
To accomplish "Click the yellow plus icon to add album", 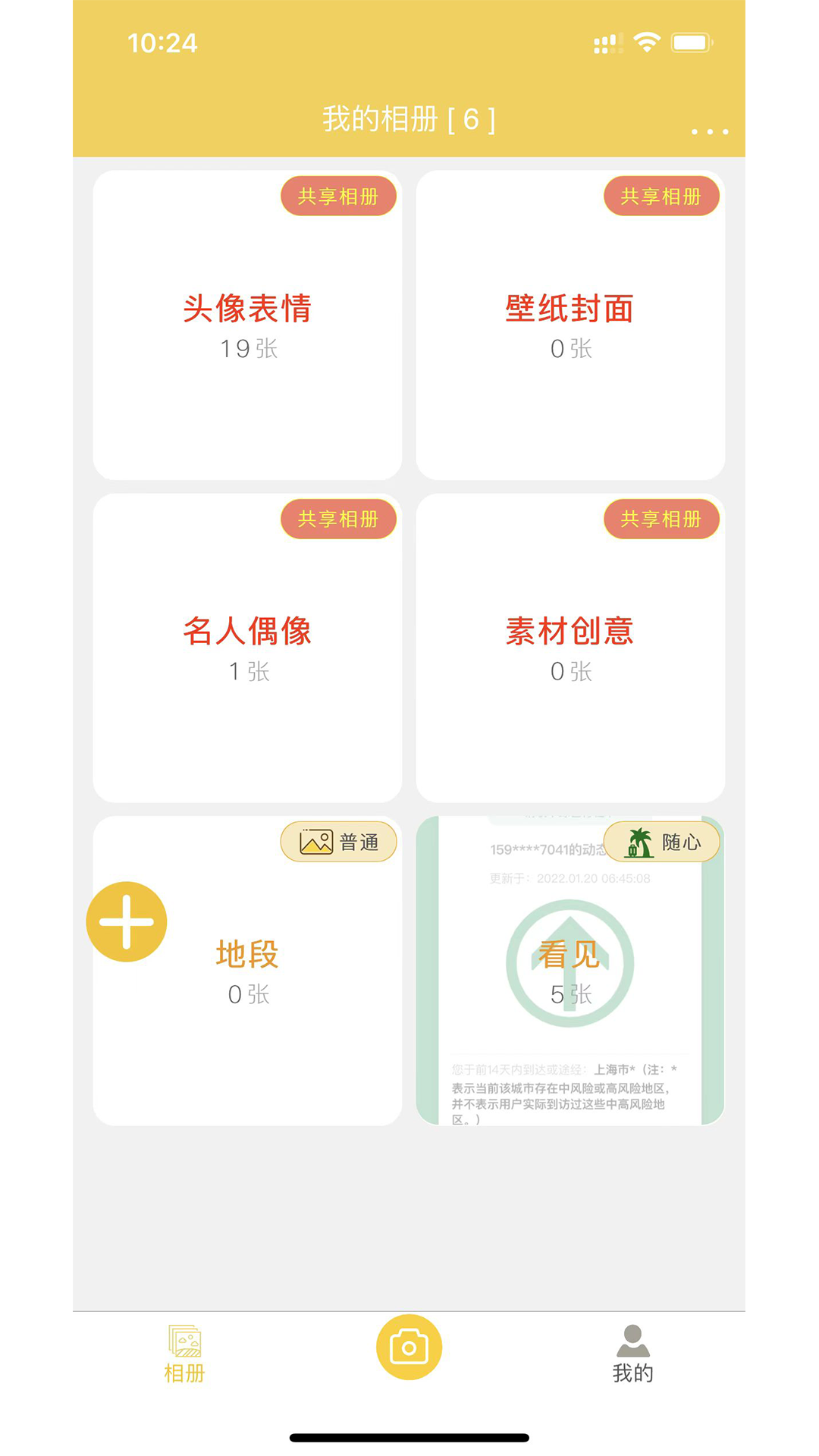I will 127,921.
